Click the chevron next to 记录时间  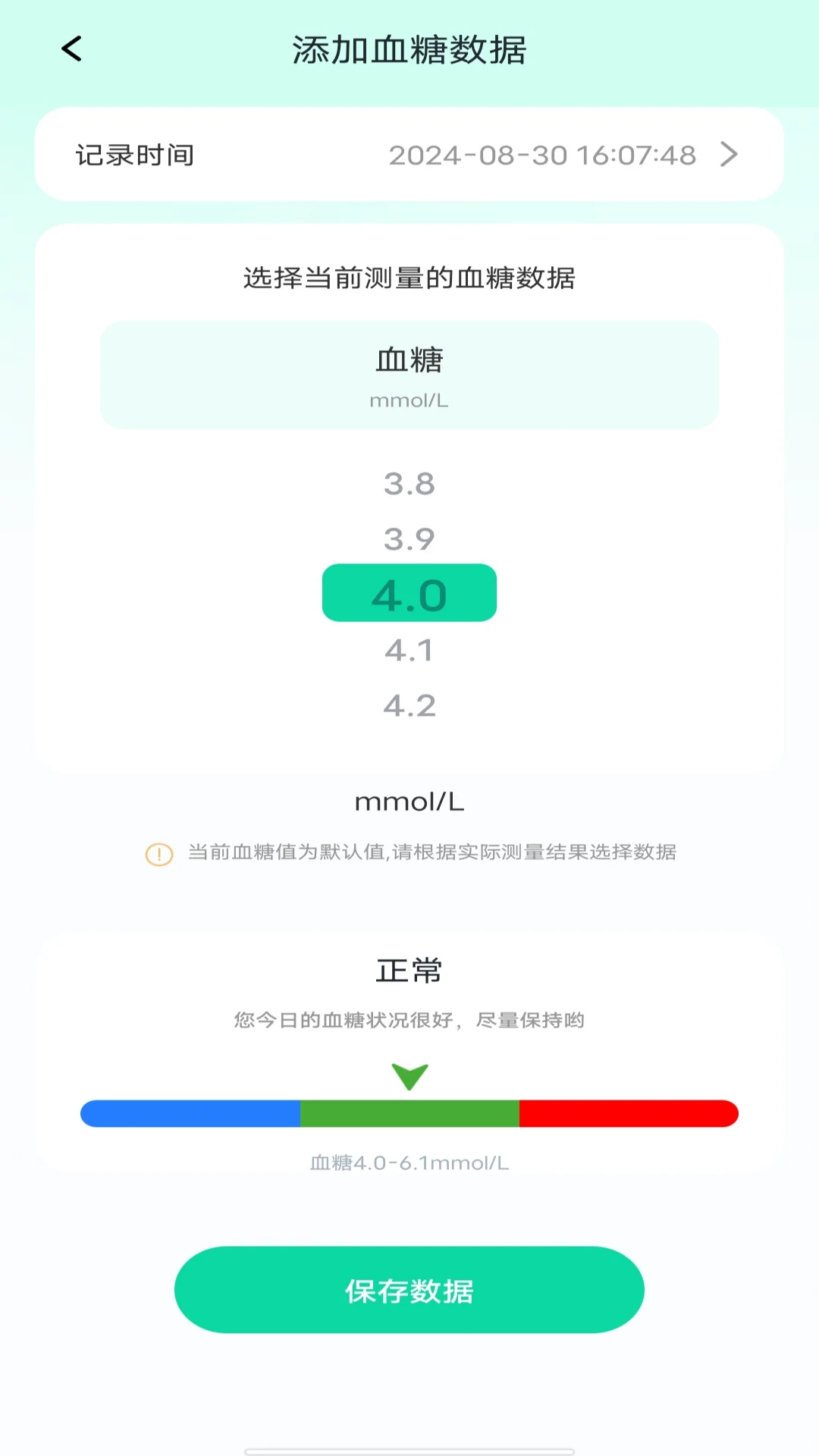[x=729, y=155]
